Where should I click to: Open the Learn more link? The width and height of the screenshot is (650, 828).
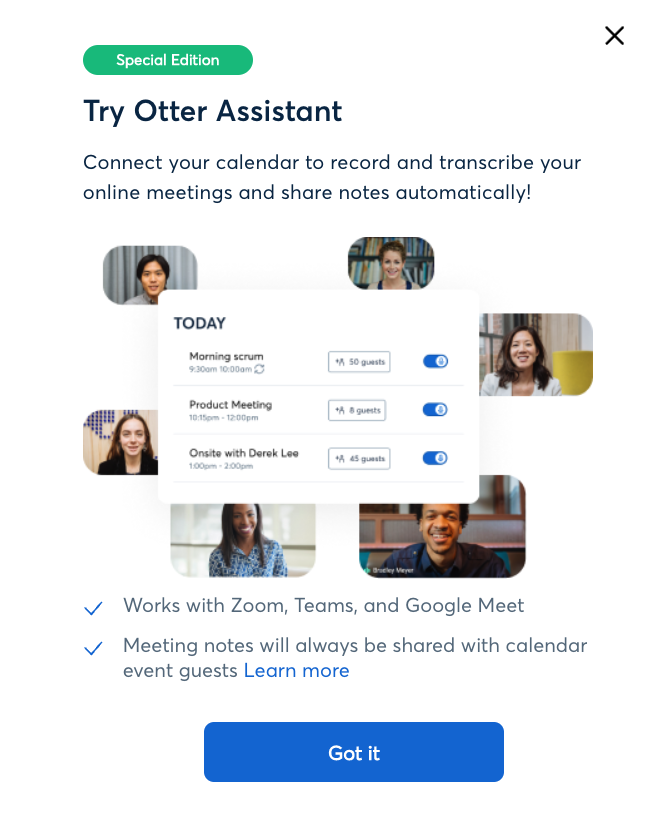click(x=296, y=671)
